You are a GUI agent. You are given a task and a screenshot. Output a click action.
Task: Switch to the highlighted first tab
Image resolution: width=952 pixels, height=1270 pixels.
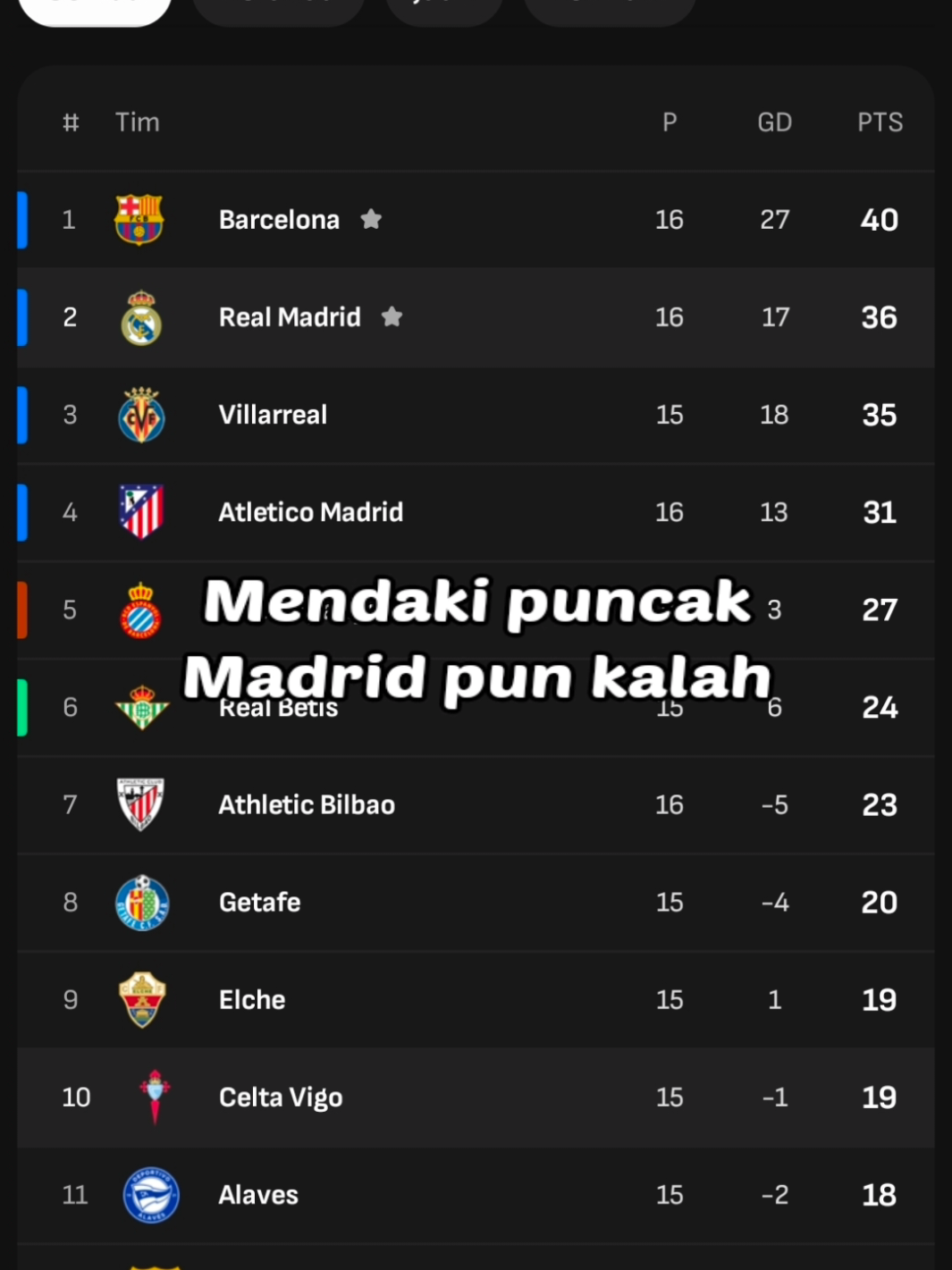coord(94,7)
